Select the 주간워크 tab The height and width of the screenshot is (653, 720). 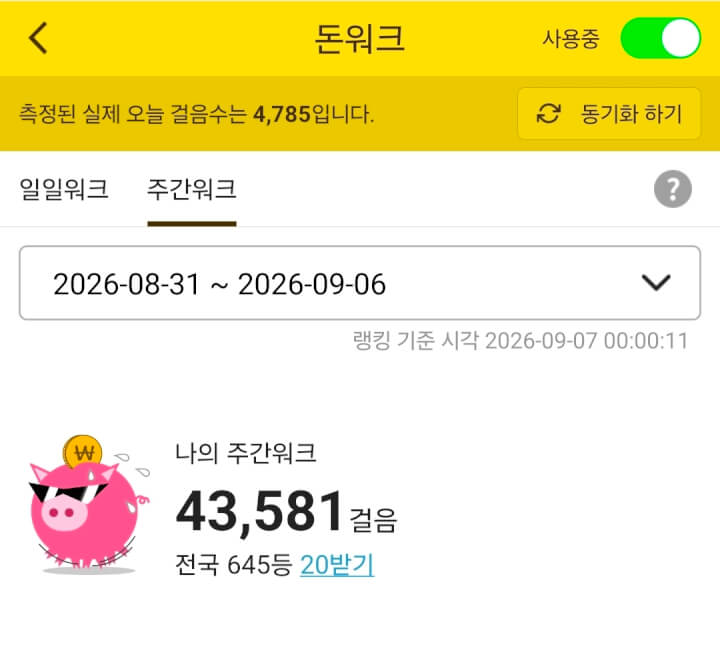pos(191,189)
